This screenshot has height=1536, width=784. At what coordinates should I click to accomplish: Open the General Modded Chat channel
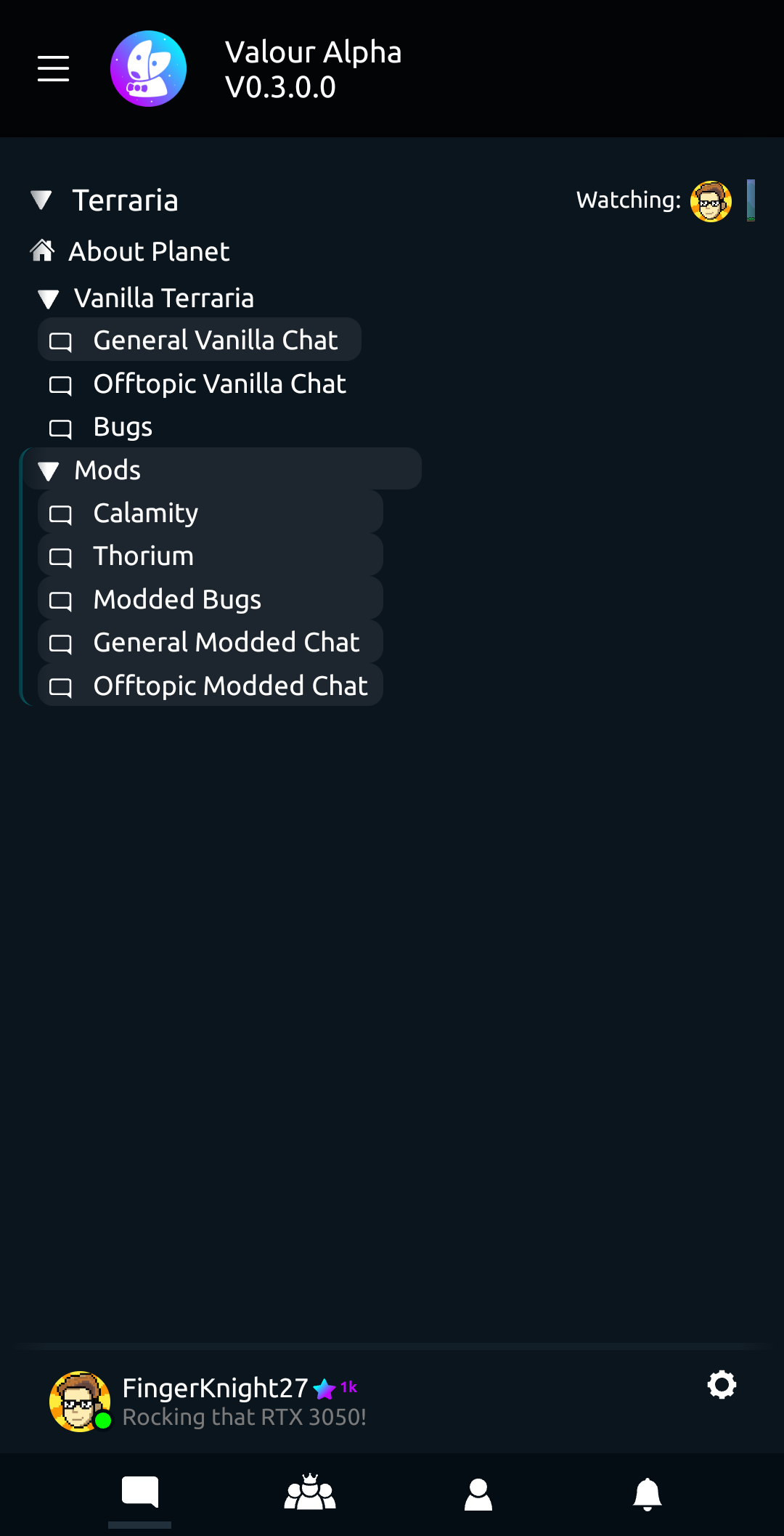tap(226, 643)
